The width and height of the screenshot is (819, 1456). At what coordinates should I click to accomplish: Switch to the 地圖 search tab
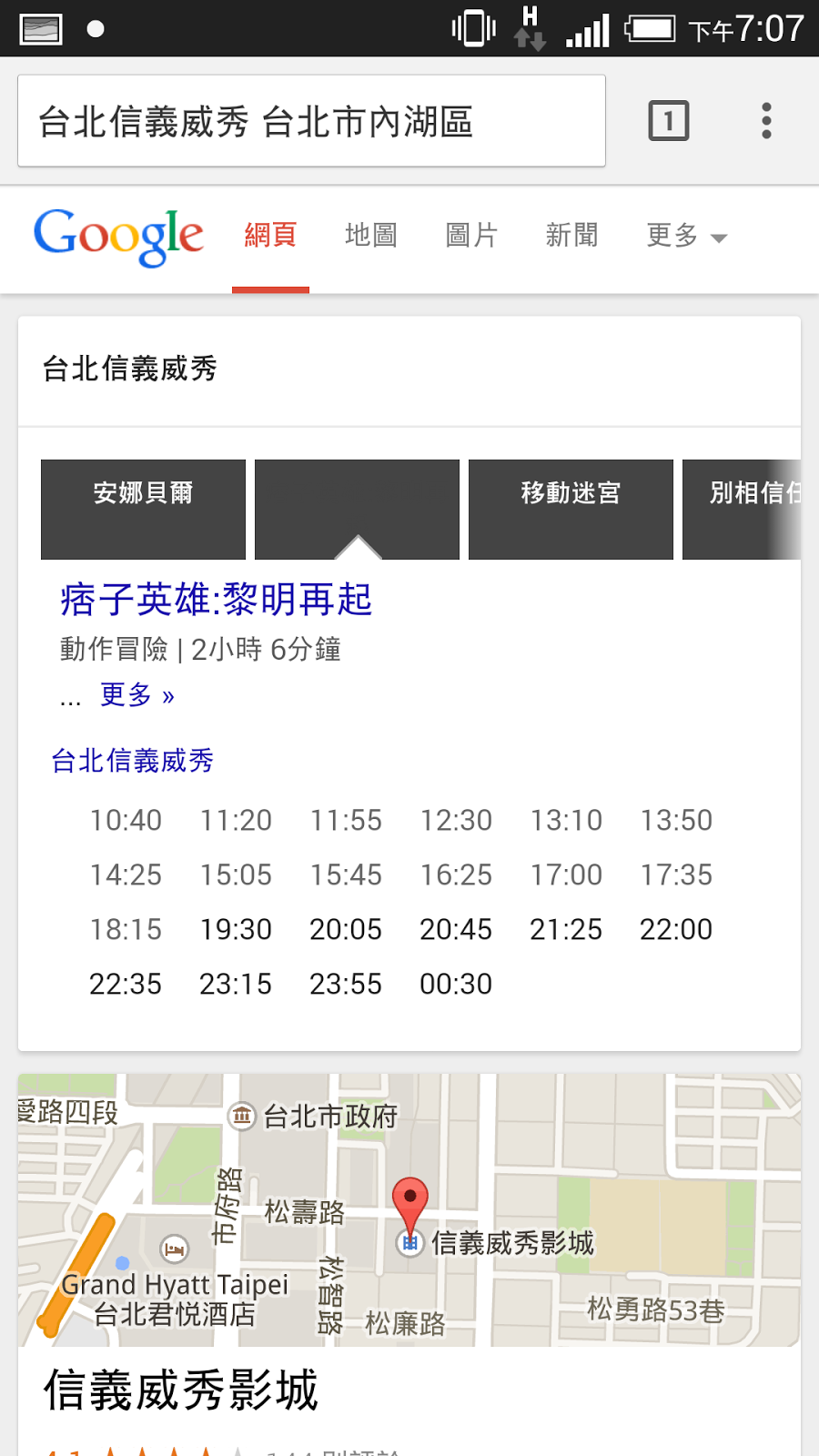point(371,236)
